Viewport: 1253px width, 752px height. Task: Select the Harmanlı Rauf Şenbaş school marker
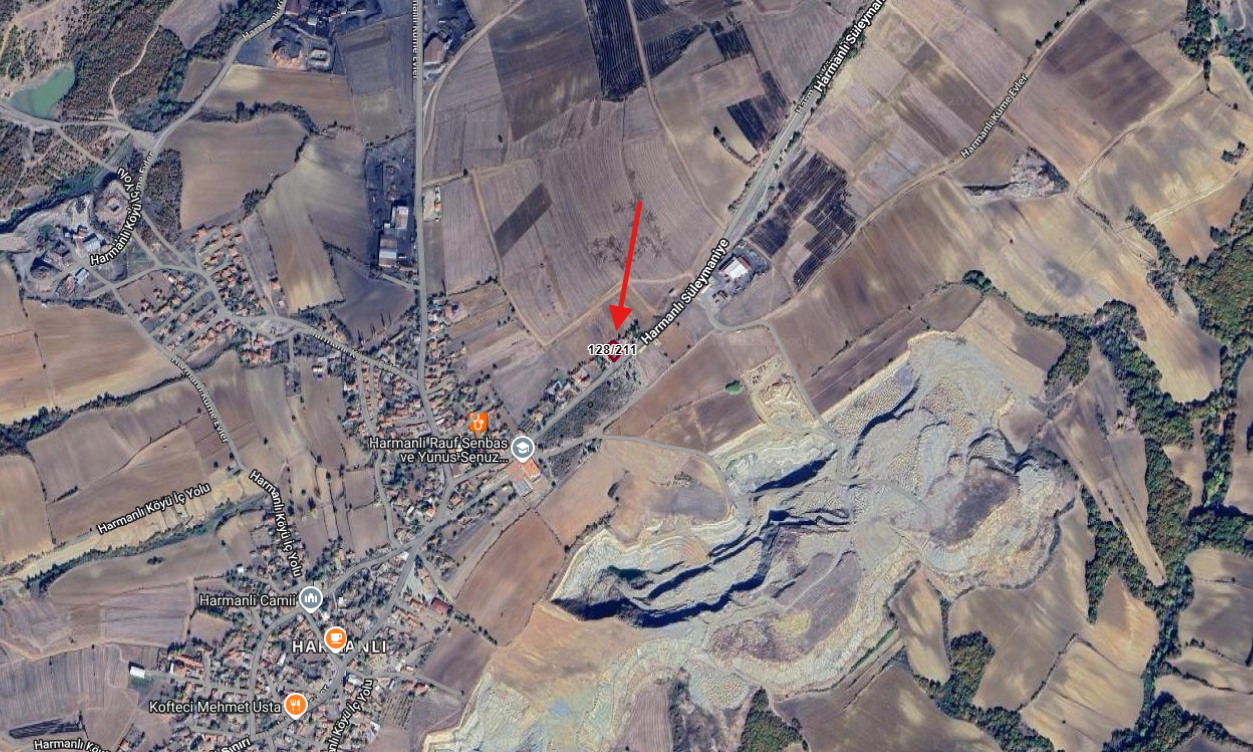522,448
